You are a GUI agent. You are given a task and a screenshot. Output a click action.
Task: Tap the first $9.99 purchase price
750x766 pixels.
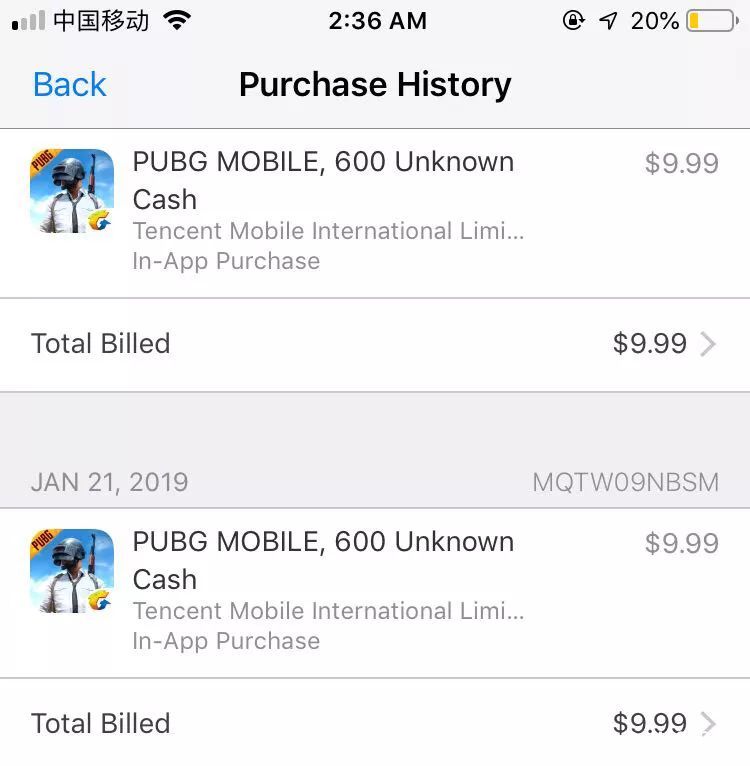[683, 163]
